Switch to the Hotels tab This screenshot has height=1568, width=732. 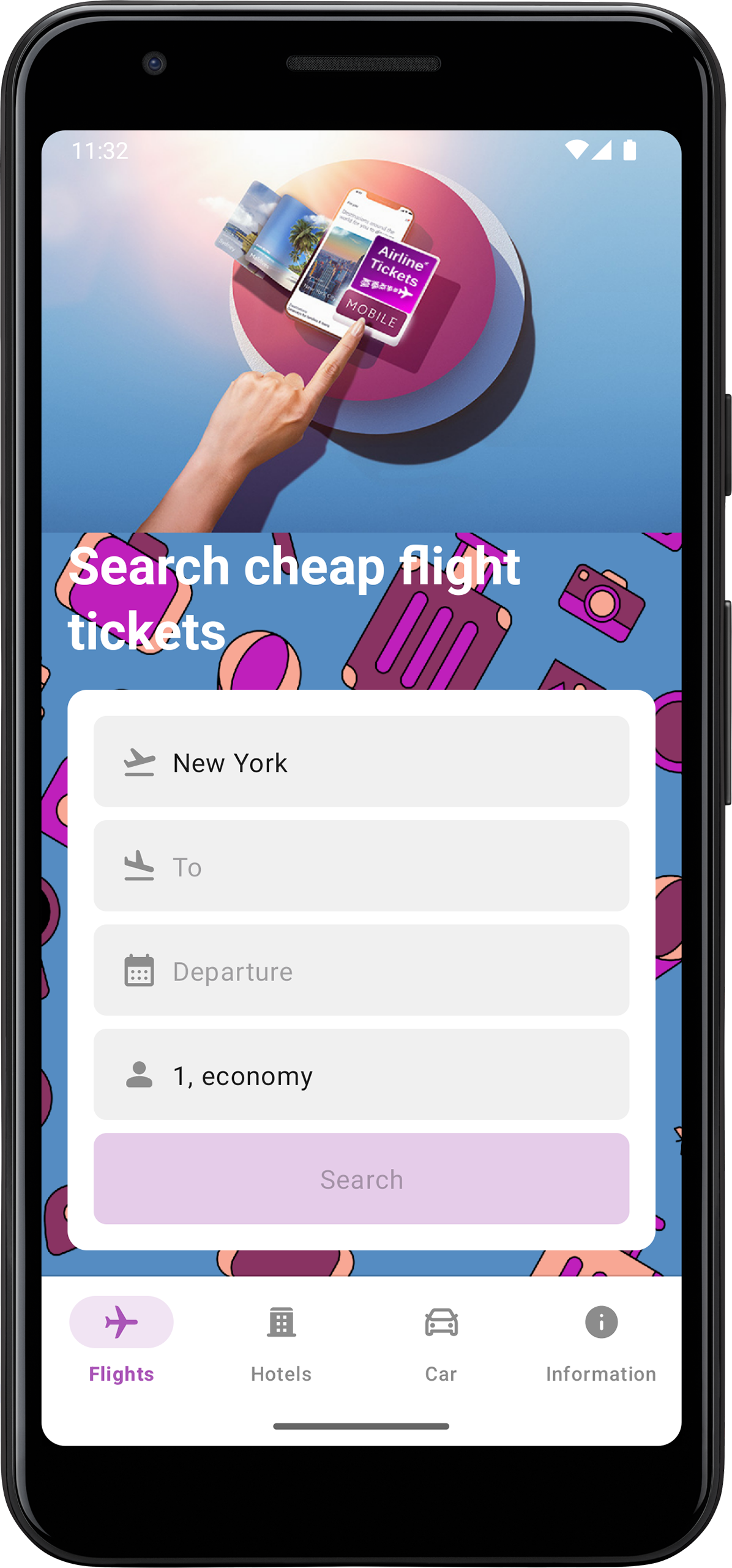[281, 1341]
